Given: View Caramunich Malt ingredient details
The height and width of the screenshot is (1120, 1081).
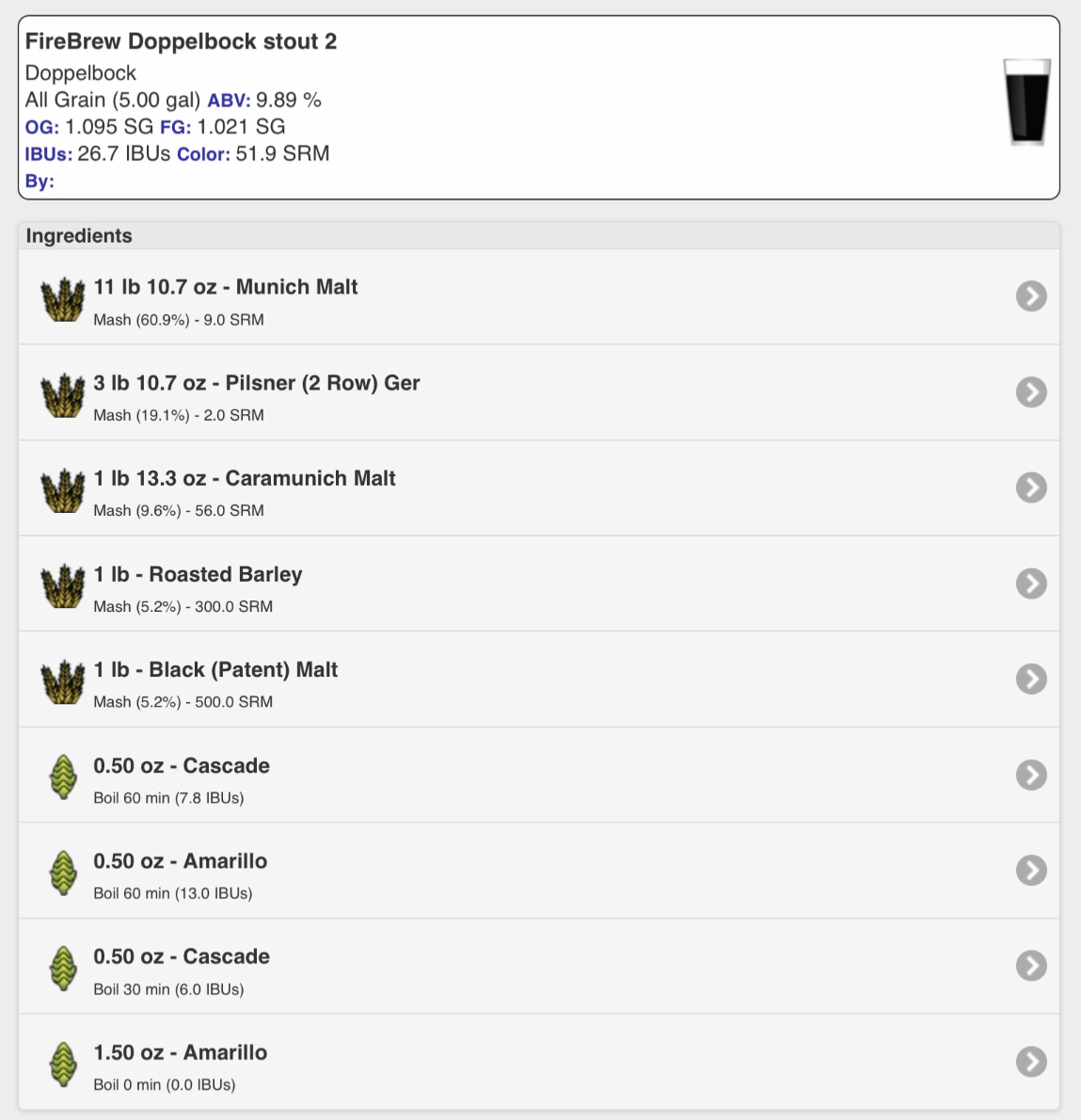Looking at the screenshot, I should click(x=538, y=488).
